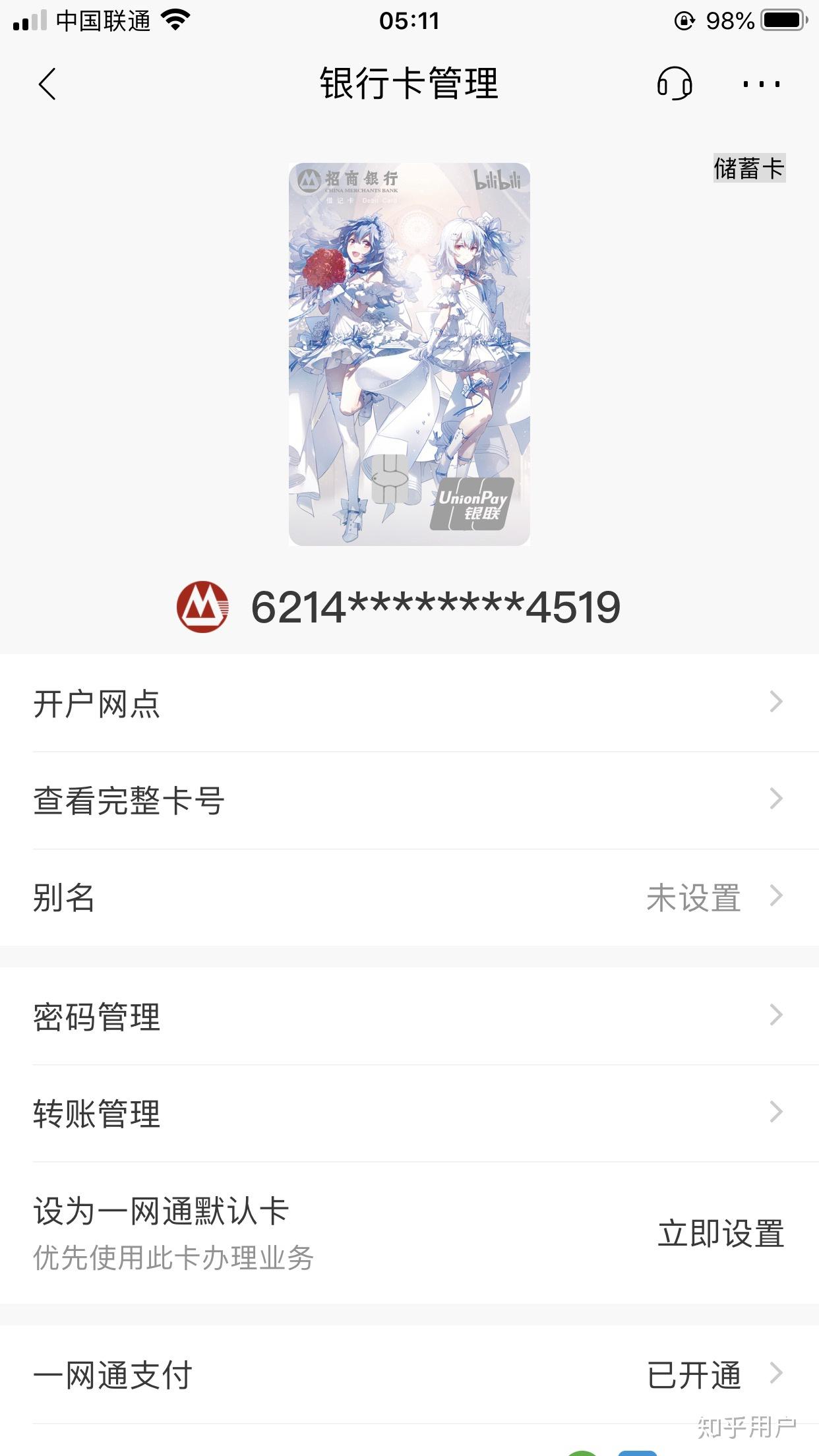Open 开户网点 details
819x1456 pixels.
click(409, 703)
